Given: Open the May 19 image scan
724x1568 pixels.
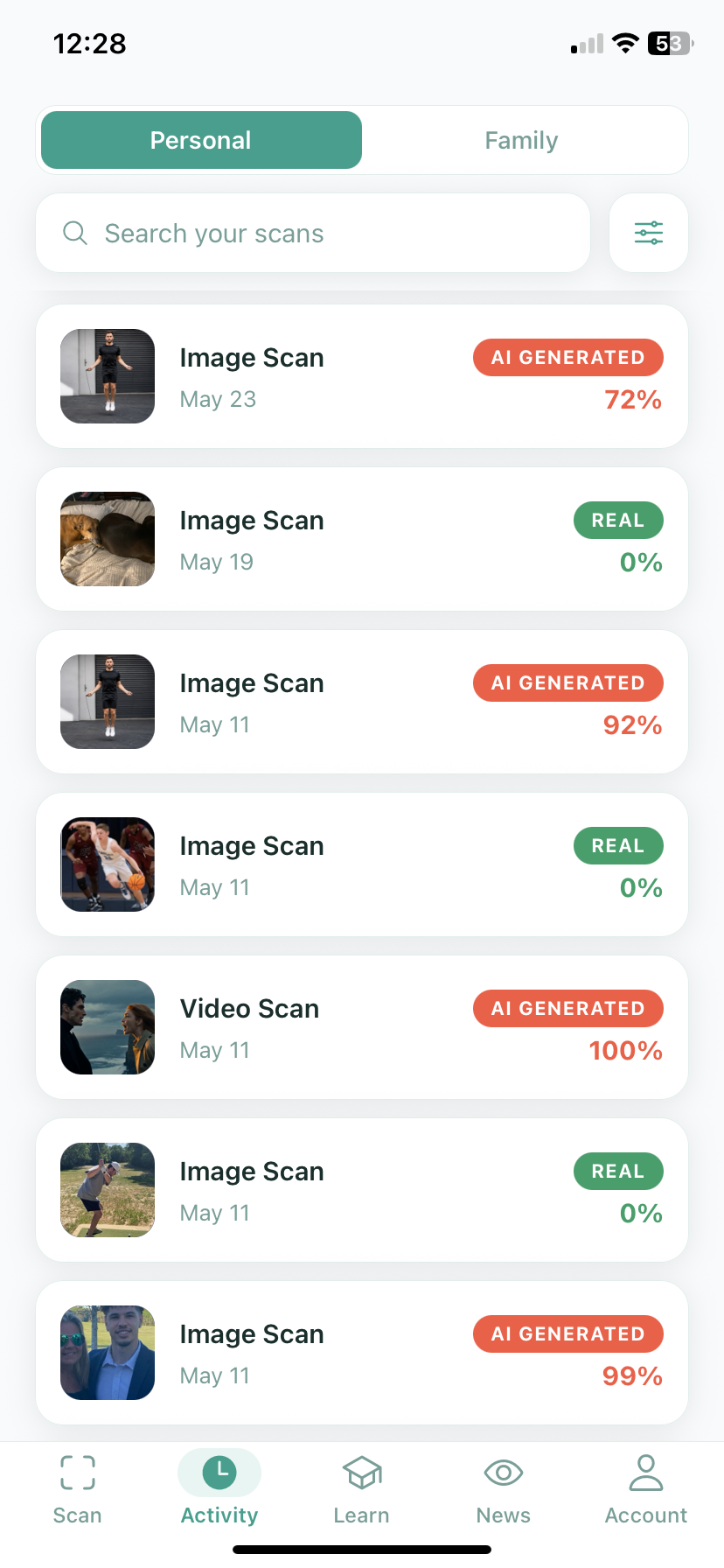Looking at the screenshot, I should [x=362, y=539].
